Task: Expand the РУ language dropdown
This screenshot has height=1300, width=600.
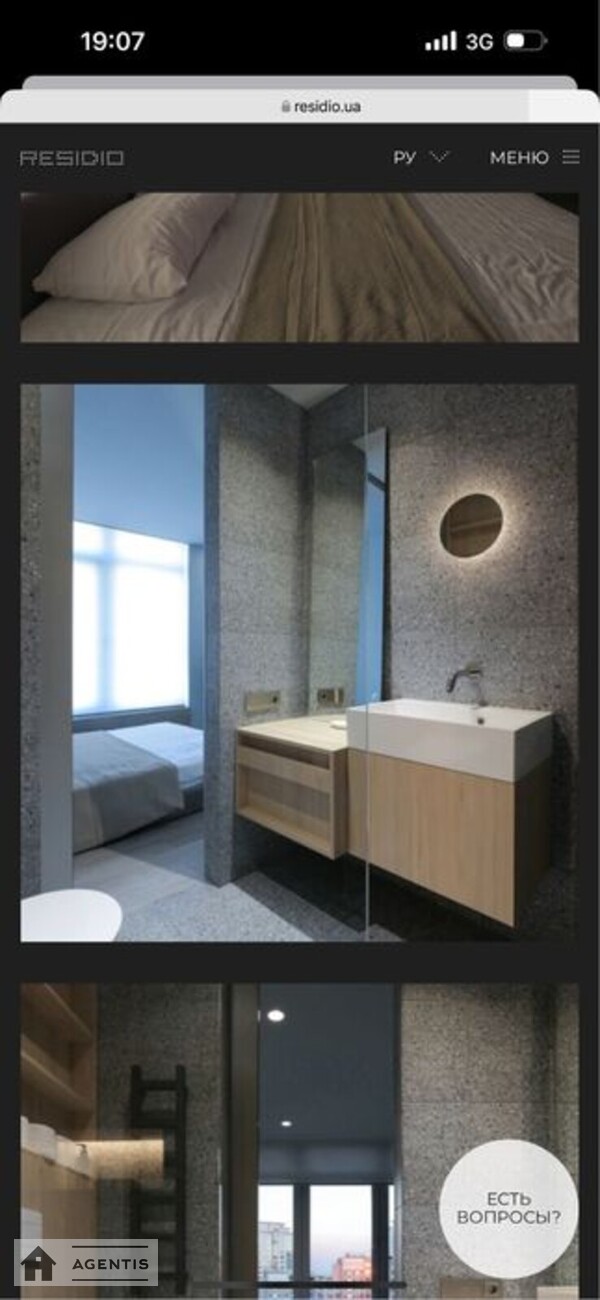Action: point(421,158)
